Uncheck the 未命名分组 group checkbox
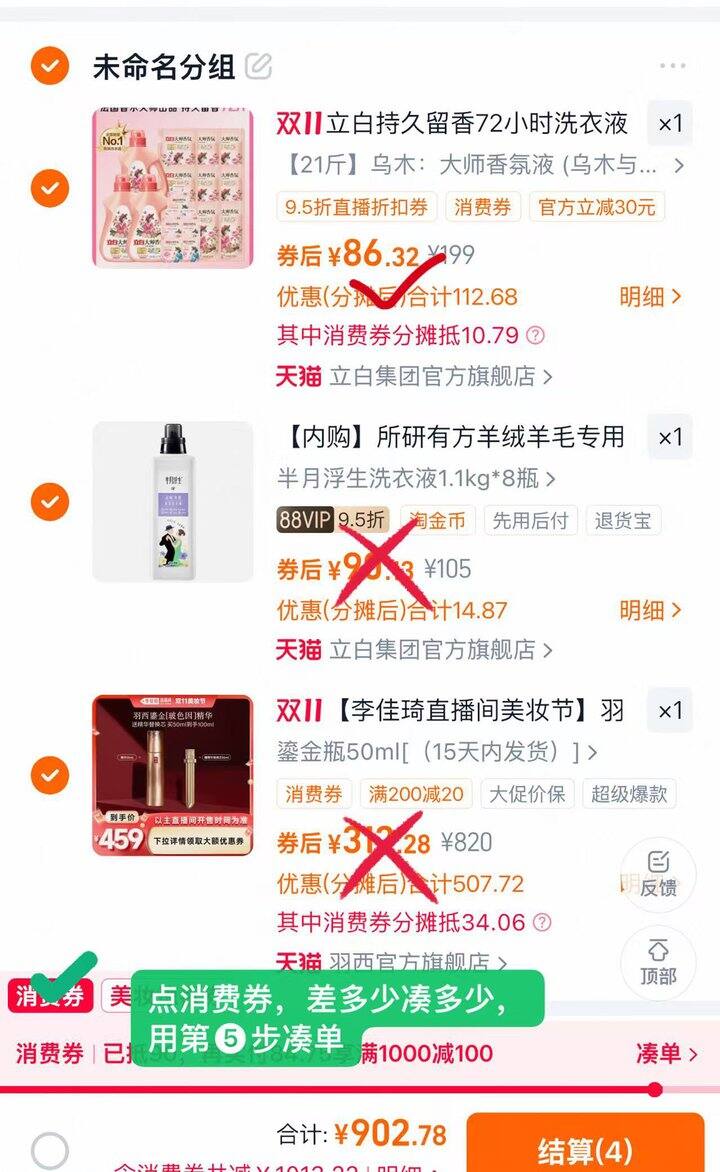Viewport: 720px width, 1172px height. click(49, 67)
